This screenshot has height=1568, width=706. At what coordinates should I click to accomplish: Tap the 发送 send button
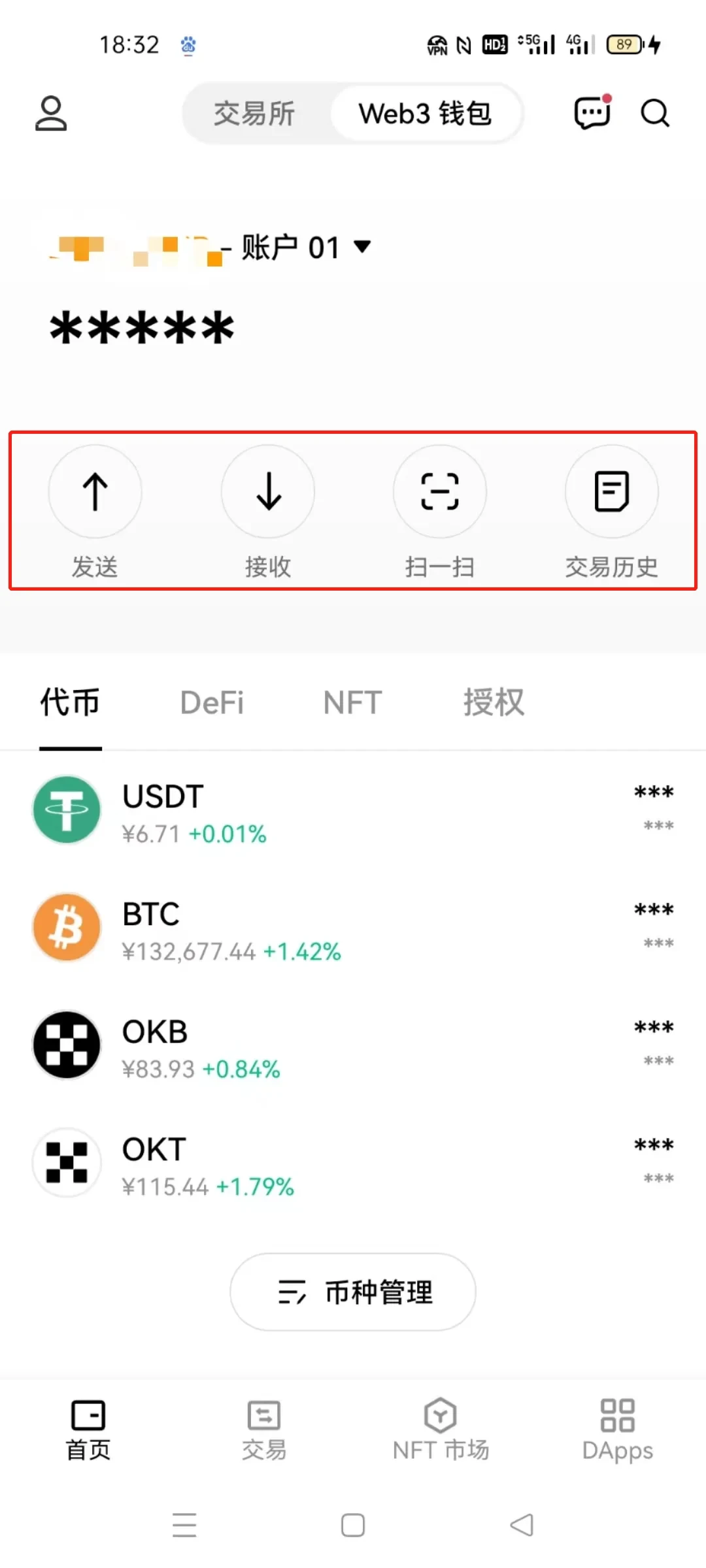click(x=95, y=491)
